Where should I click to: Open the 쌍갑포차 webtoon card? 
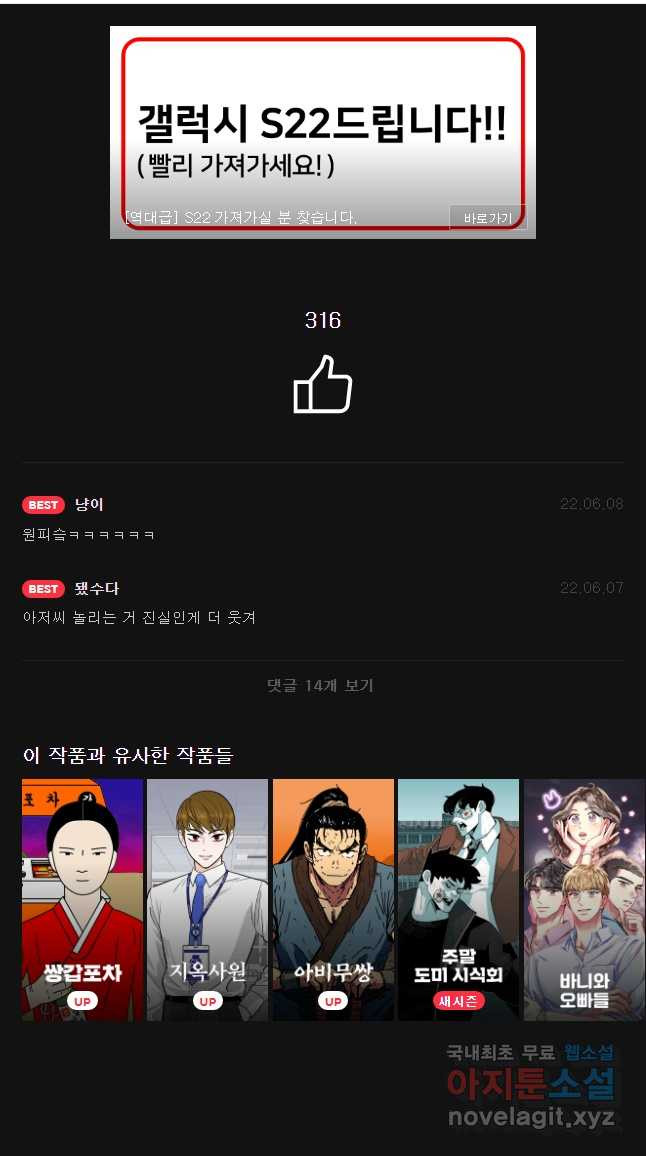(x=82, y=899)
